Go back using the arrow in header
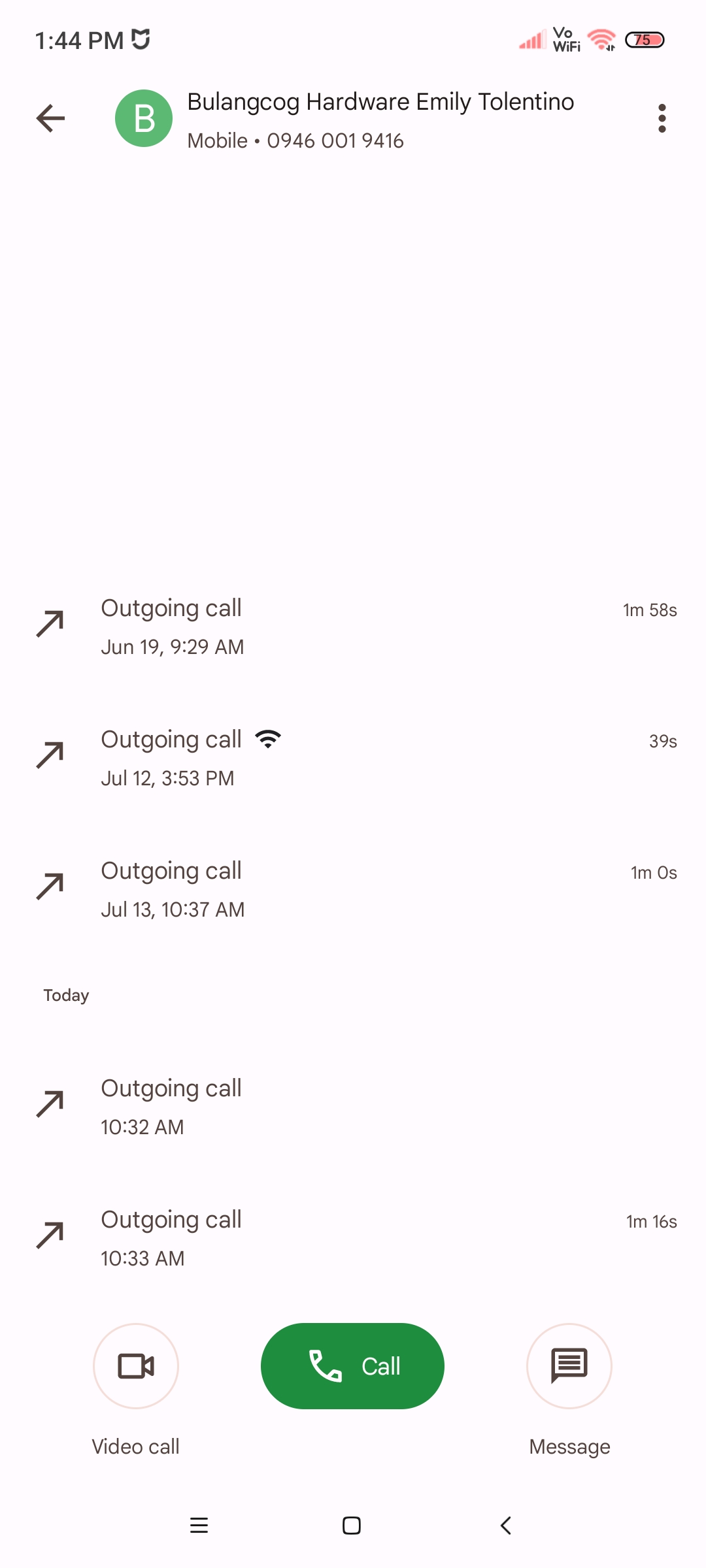This screenshot has width=706, height=1568. tap(50, 118)
